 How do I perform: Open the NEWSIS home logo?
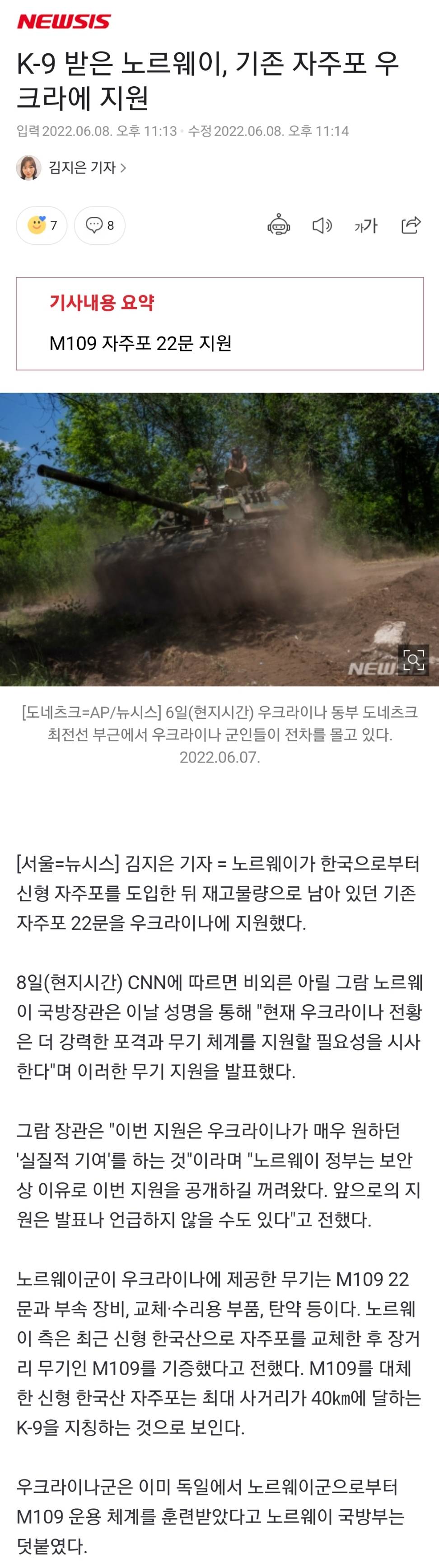coord(63,22)
